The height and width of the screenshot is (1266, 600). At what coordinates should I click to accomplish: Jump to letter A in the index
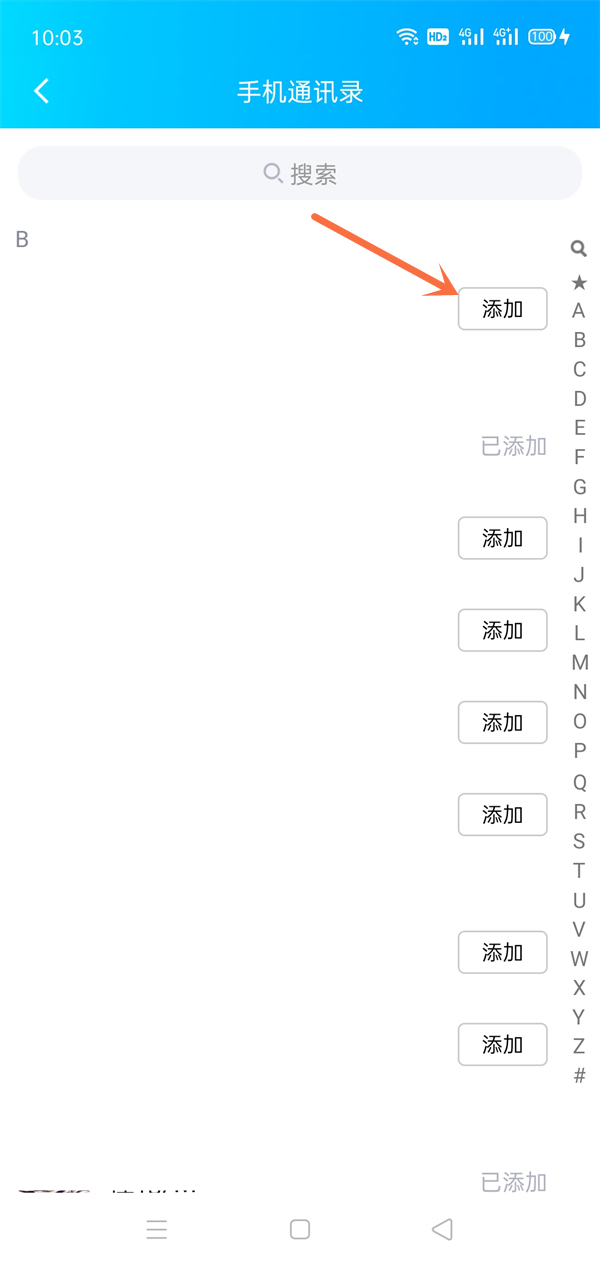[579, 311]
